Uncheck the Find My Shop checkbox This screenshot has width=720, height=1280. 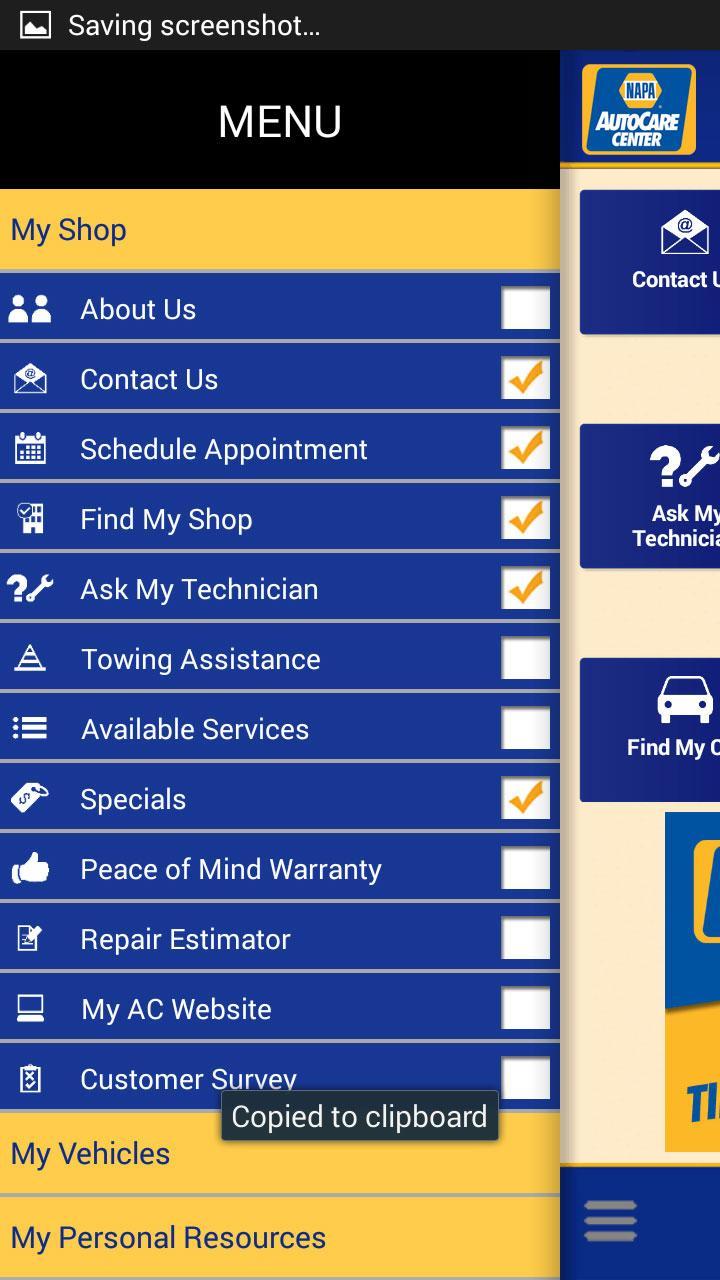525,518
